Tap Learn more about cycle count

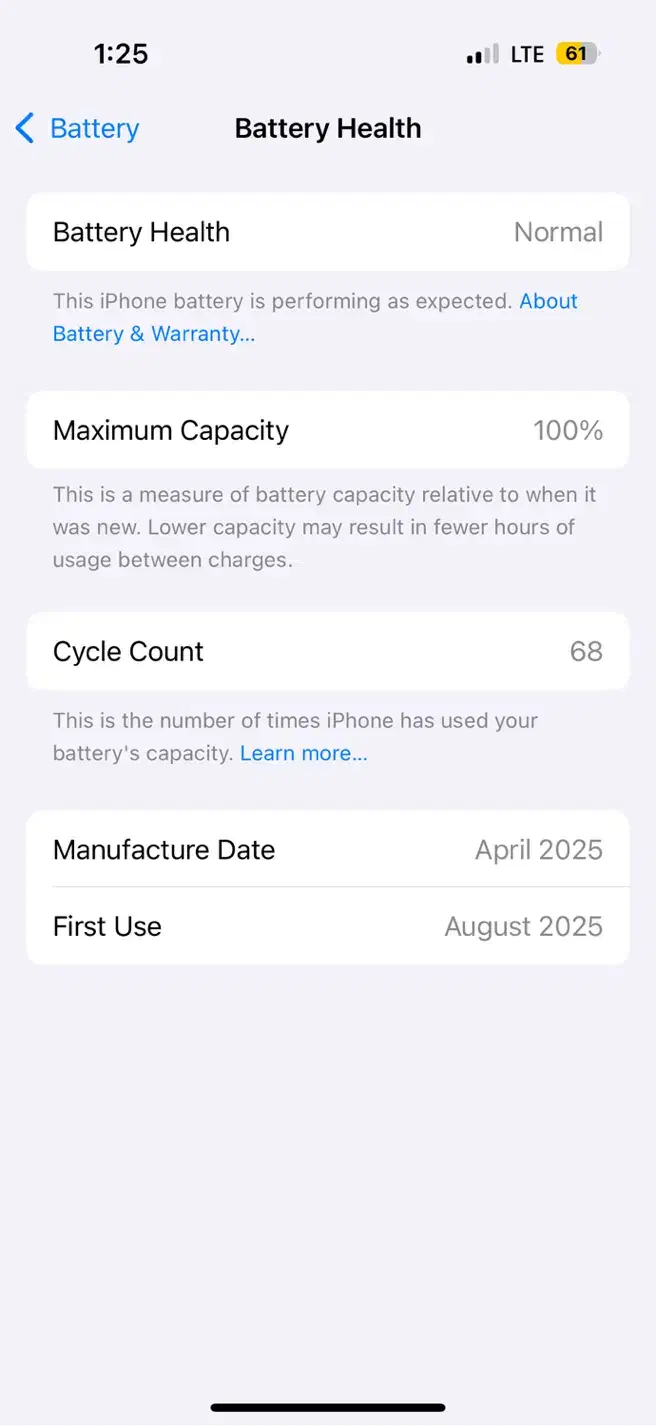pos(303,753)
